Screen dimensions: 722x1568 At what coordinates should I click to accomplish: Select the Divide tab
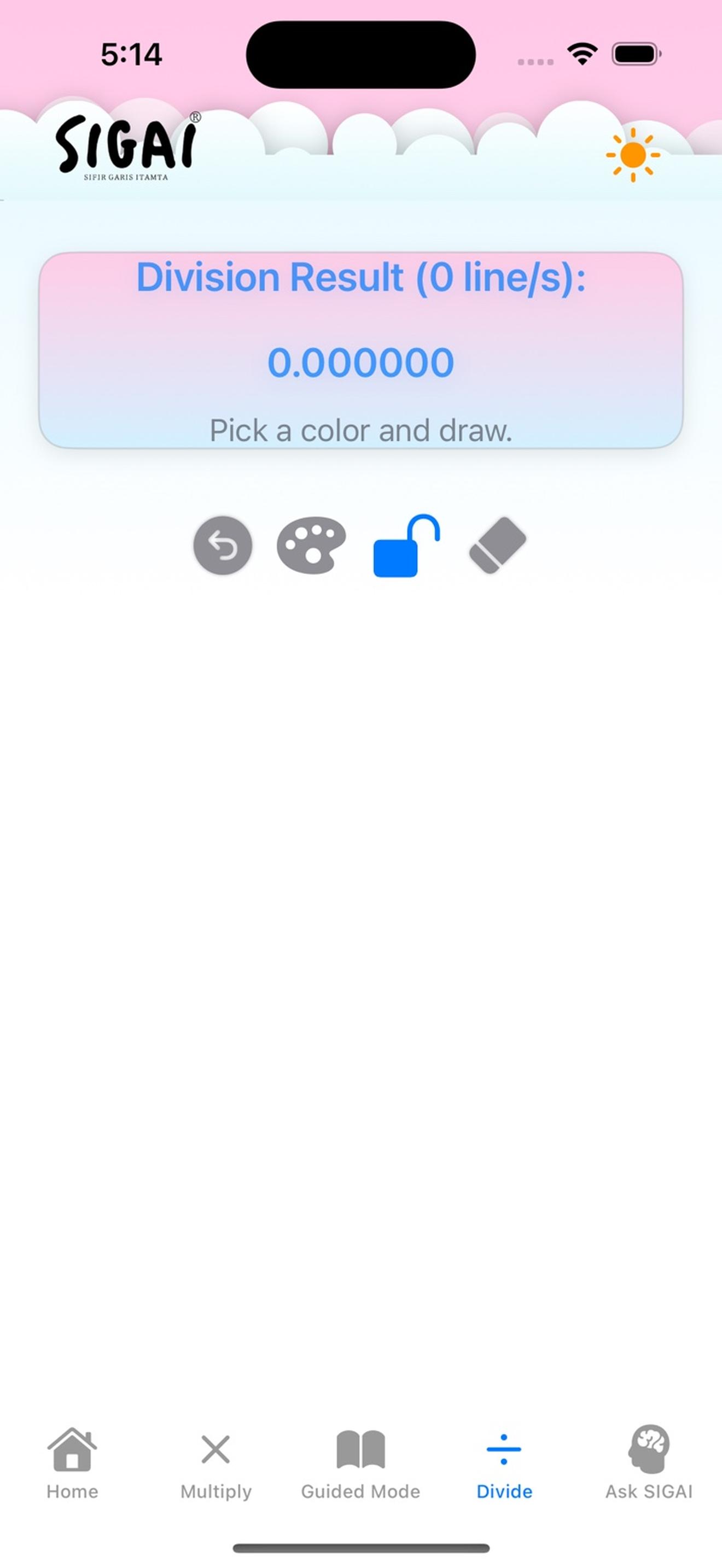click(504, 1464)
